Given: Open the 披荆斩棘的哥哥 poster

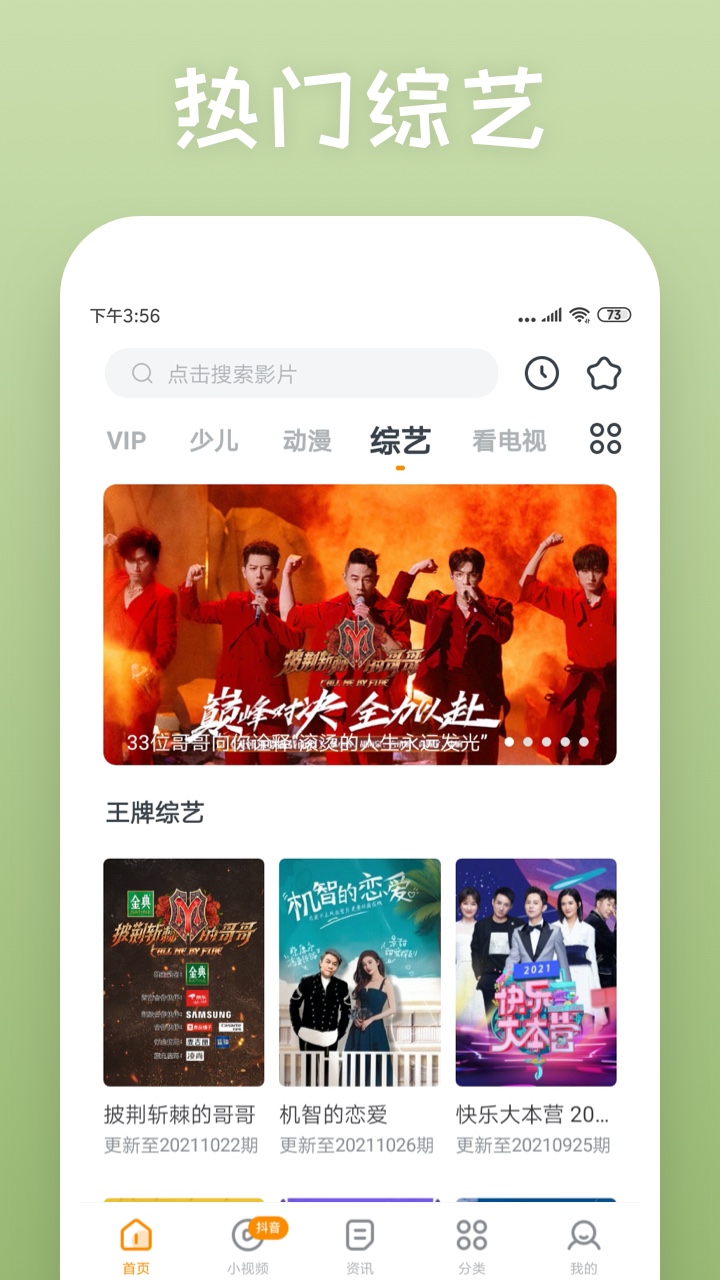Looking at the screenshot, I should coord(184,970).
